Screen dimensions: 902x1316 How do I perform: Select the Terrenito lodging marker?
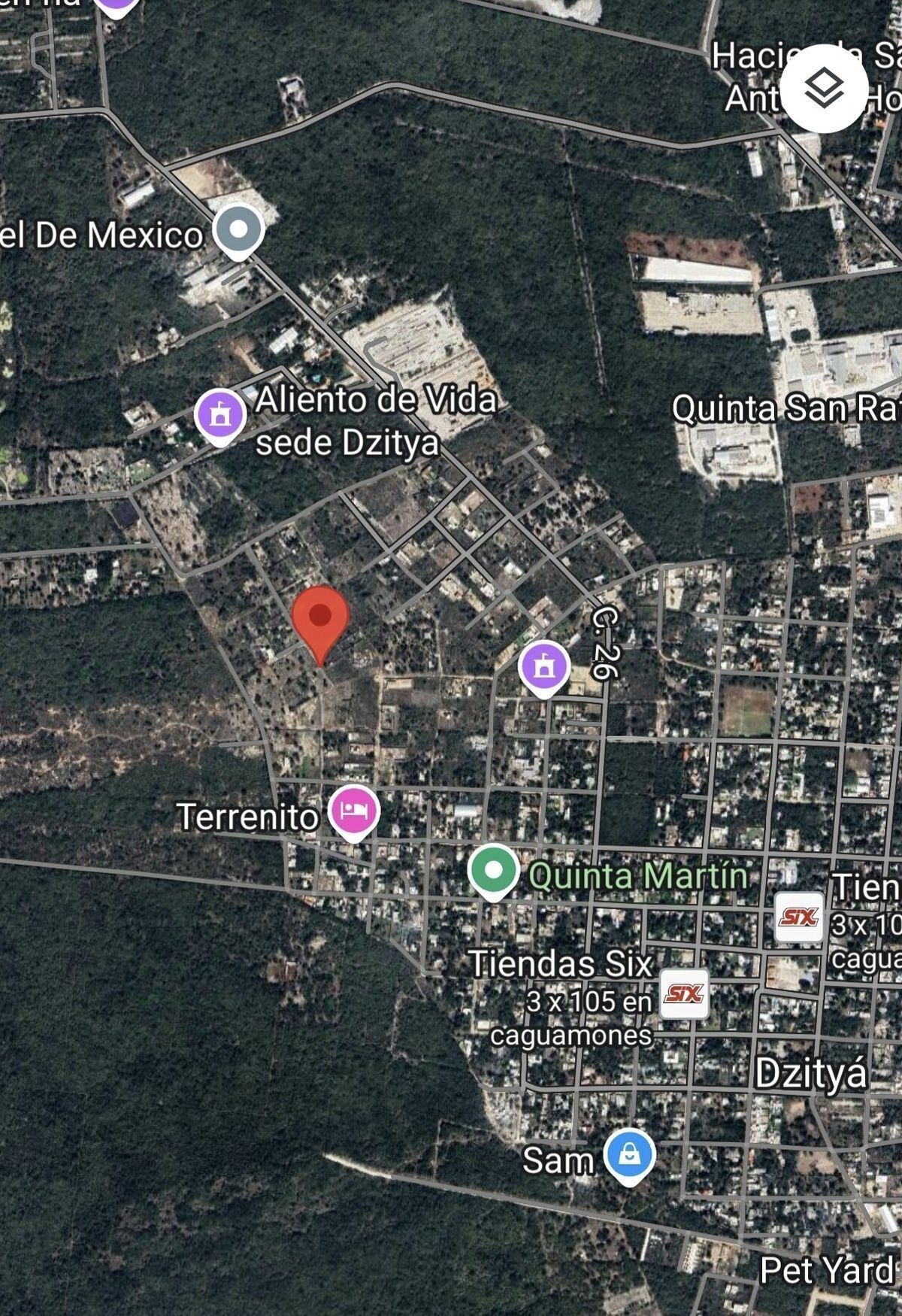click(x=355, y=811)
